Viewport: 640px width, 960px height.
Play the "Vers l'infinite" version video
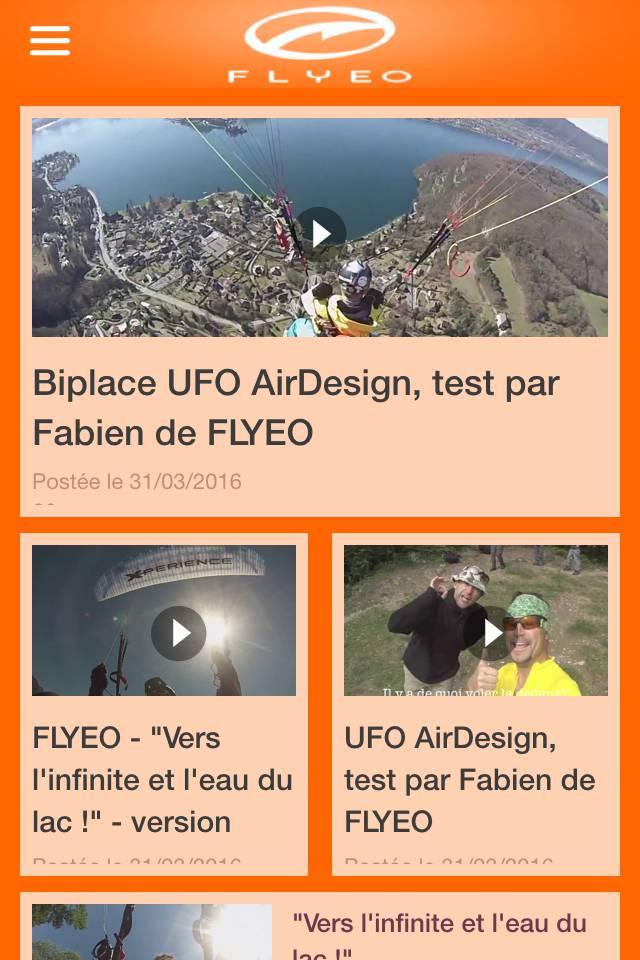[179, 632]
